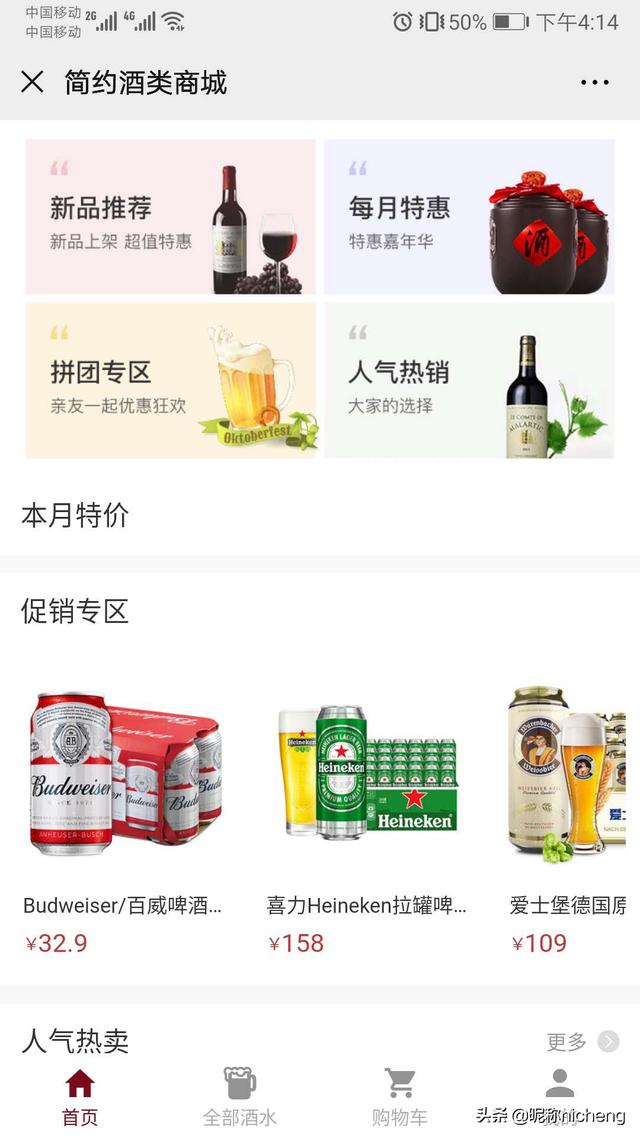The image size is (640, 1138).
Task: Switch to the 全部酒水 tab
Action: pyautogui.click(x=239, y=1097)
